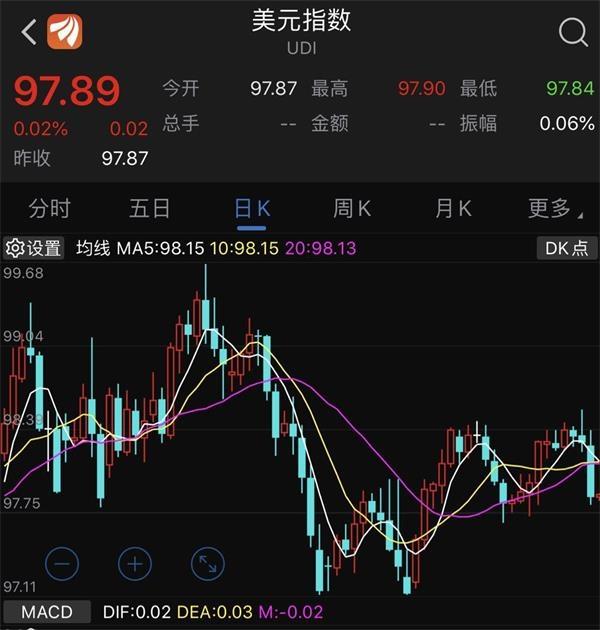Switch to the 分时 tab
Viewport: 600px width, 630px height.
[50, 208]
